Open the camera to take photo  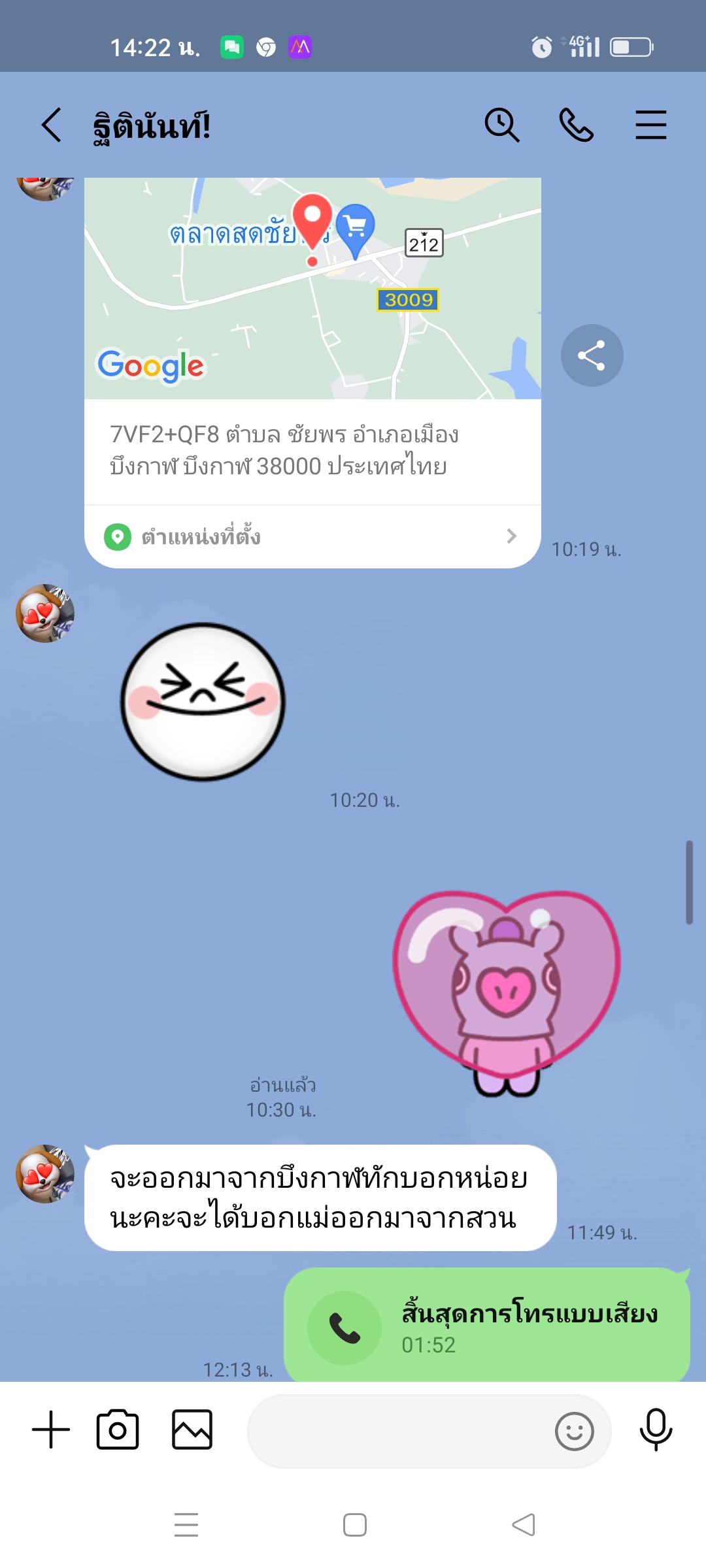[118, 1429]
